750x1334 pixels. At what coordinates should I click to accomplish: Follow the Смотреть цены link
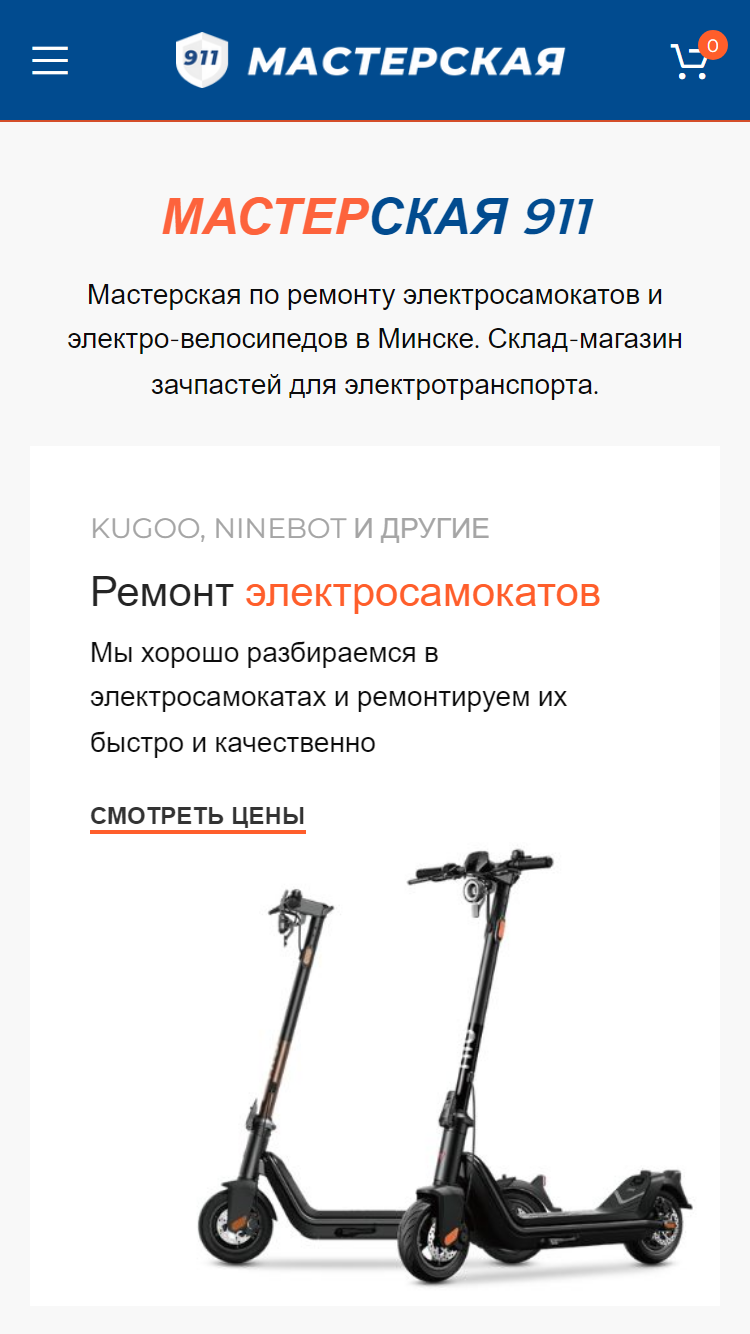pyautogui.click(x=197, y=817)
